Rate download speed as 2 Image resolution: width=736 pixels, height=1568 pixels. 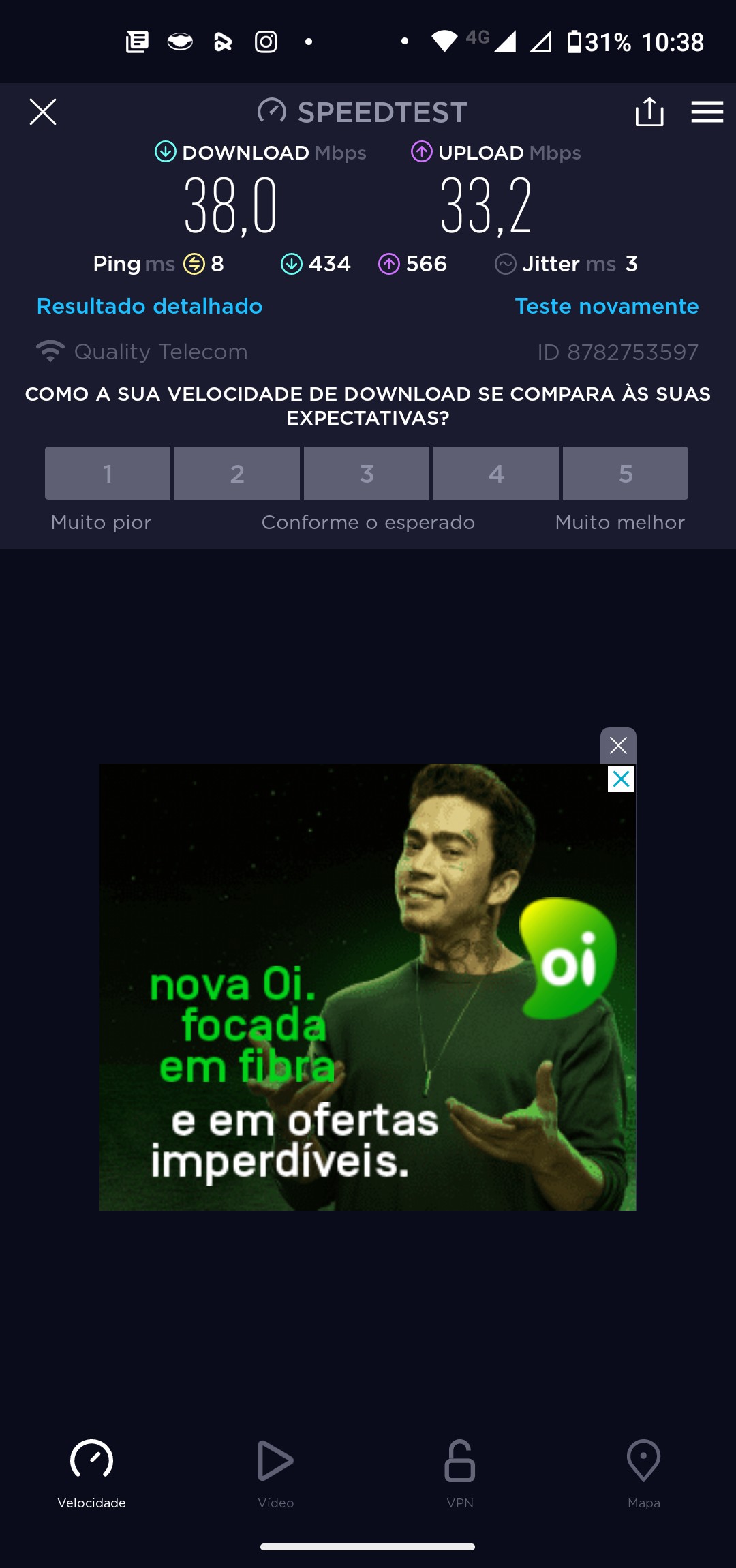237,473
